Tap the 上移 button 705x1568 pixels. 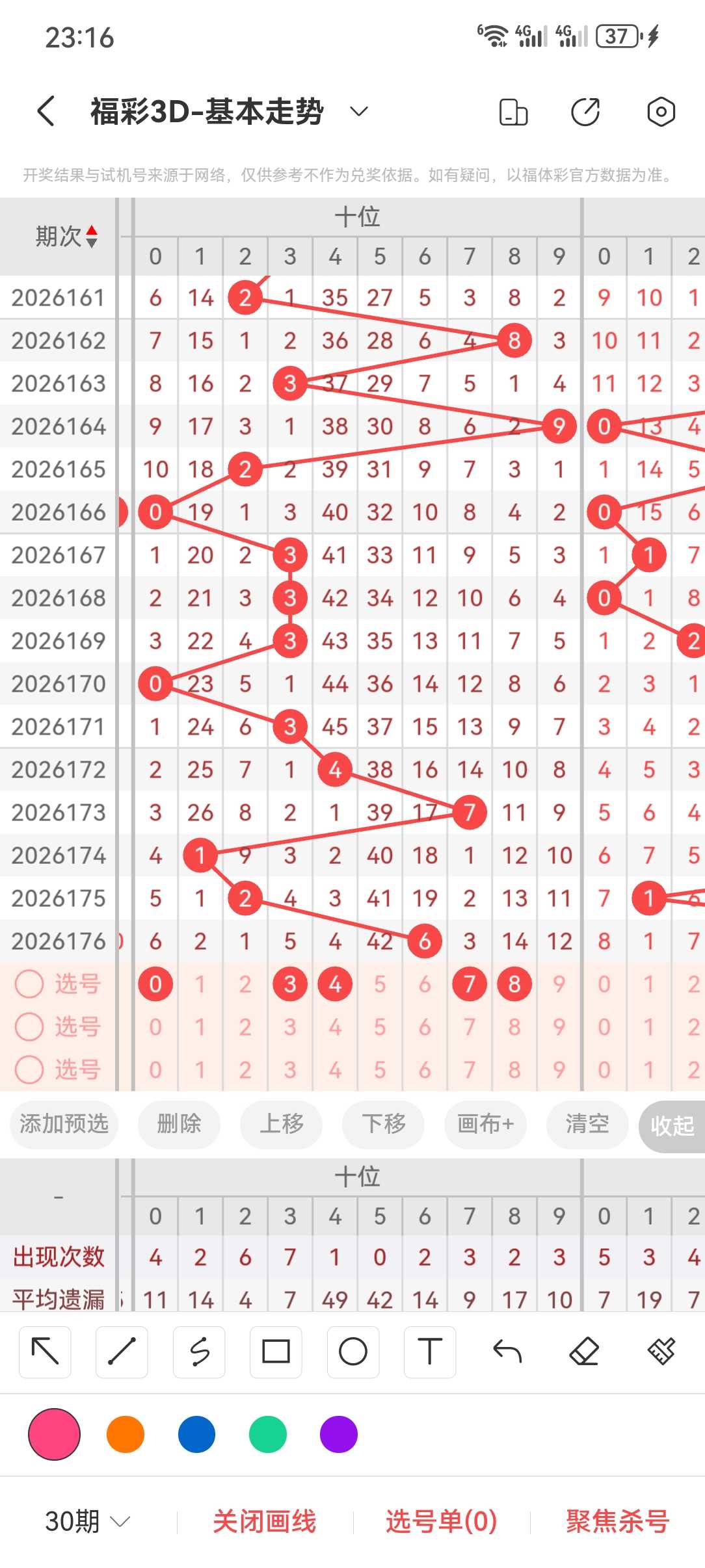click(x=281, y=1124)
